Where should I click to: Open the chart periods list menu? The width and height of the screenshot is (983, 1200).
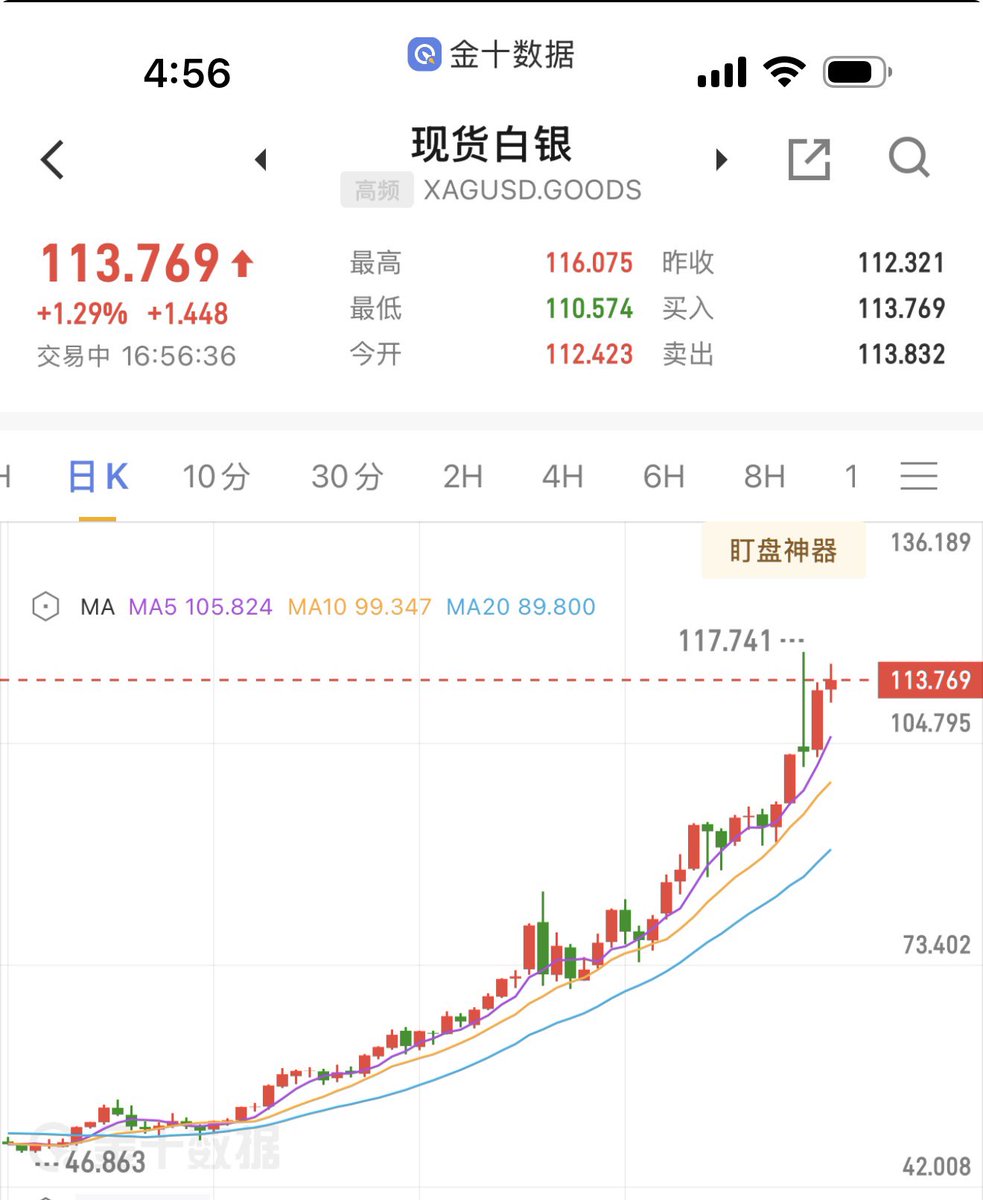point(918,477)
